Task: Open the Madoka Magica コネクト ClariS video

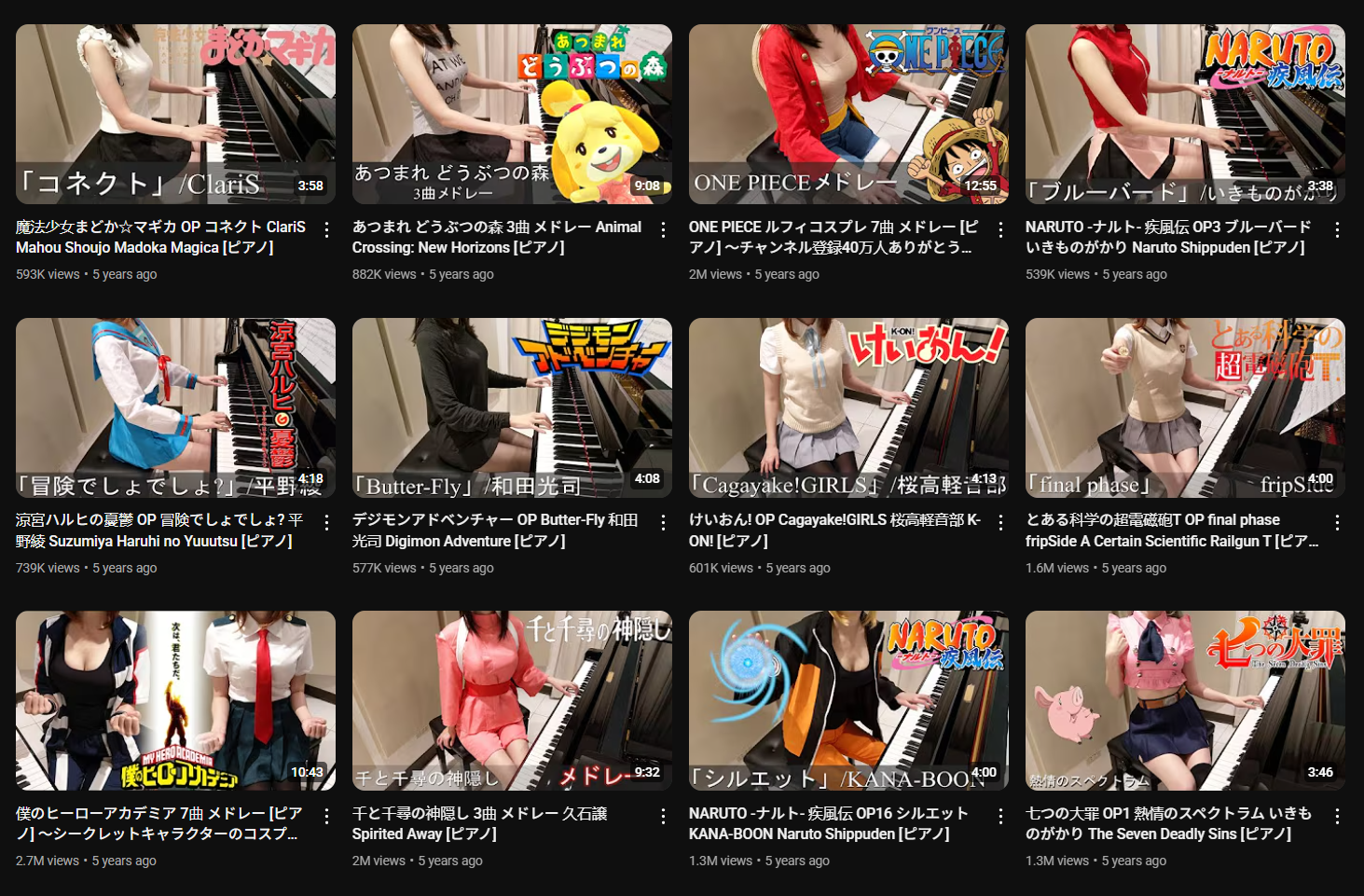Action: pyautogui.click(x=175, y=114)
